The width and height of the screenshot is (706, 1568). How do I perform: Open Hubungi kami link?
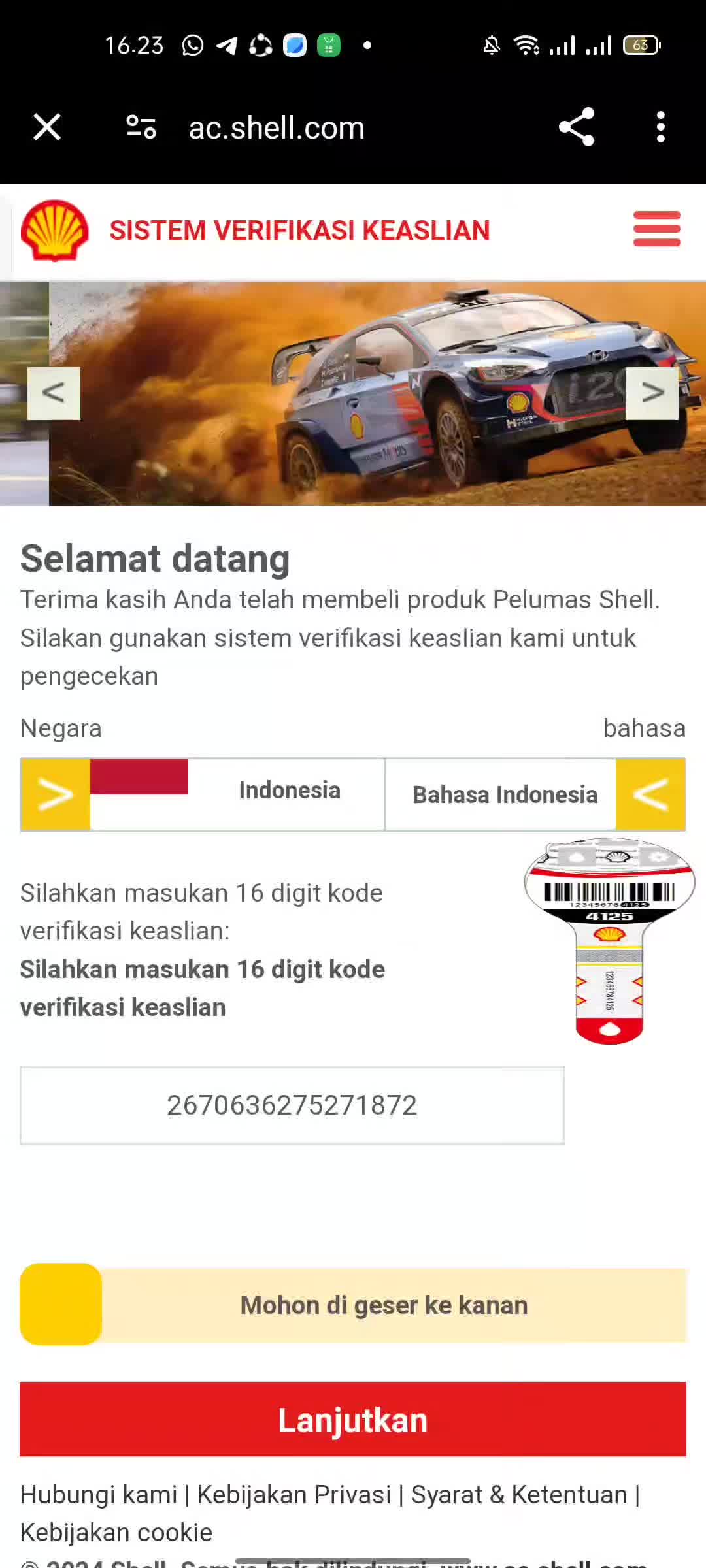click(x=99, y=1495)
